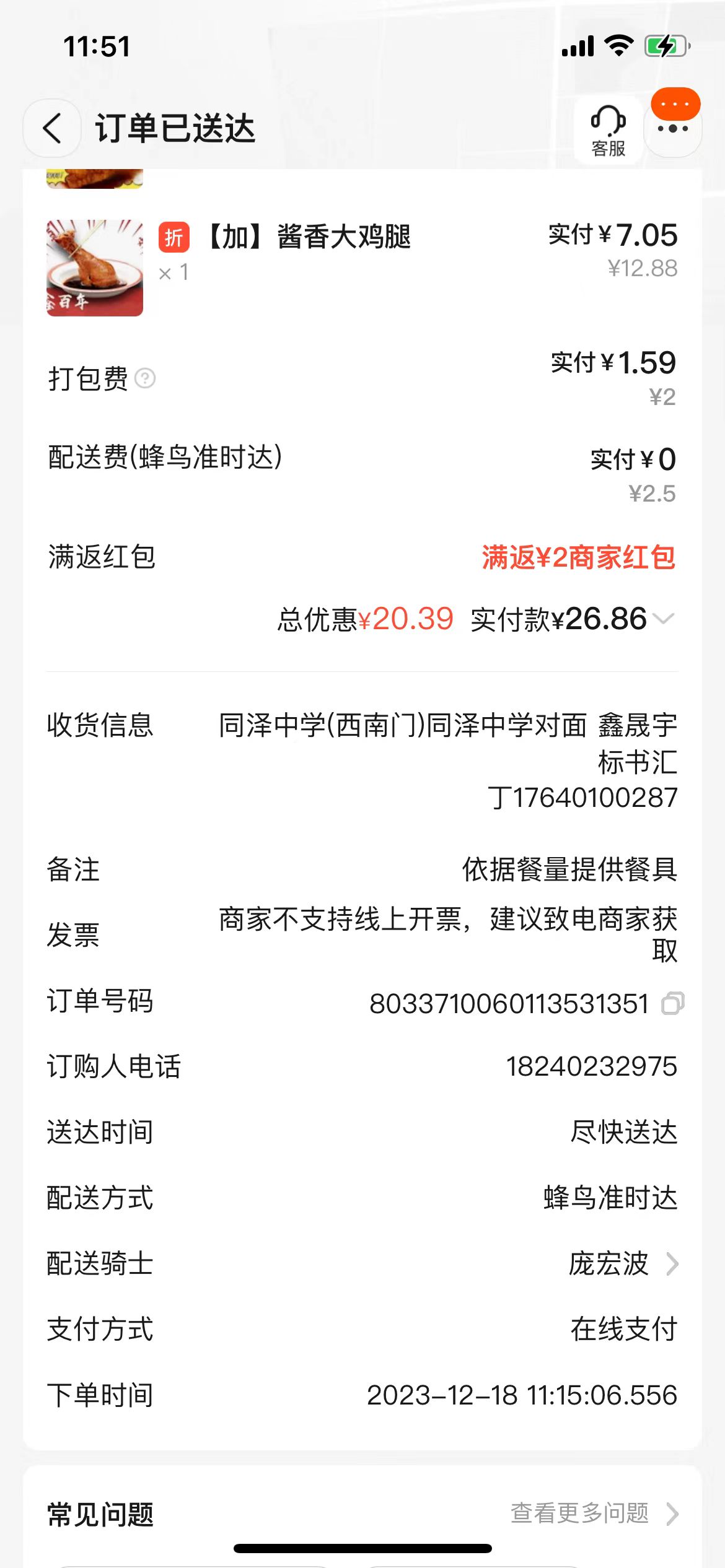Screen dimensions: 725x1568
Task: Expand 实付款 ¥26.86 payment details
Action: [663, 619]
